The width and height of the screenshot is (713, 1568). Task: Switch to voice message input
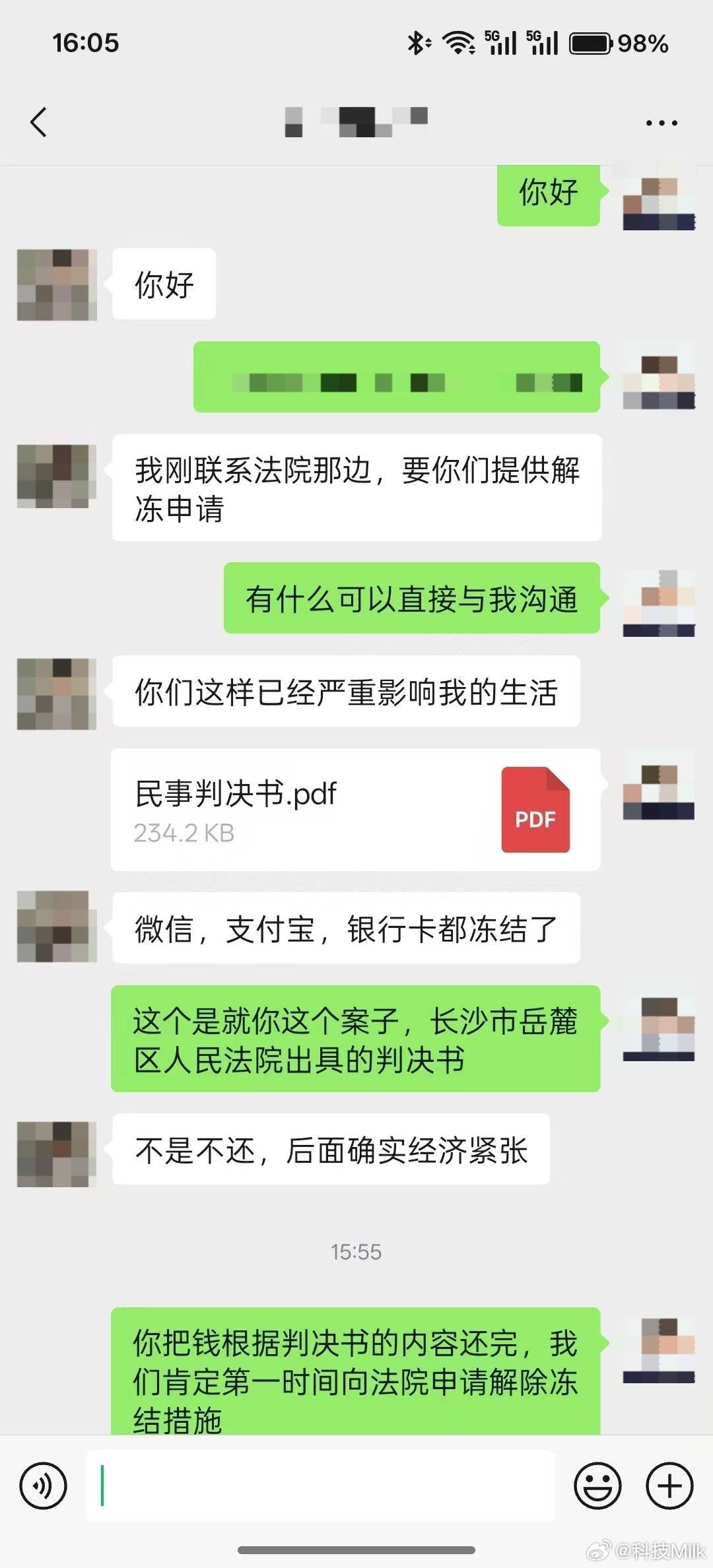(x=44, y=1486)
